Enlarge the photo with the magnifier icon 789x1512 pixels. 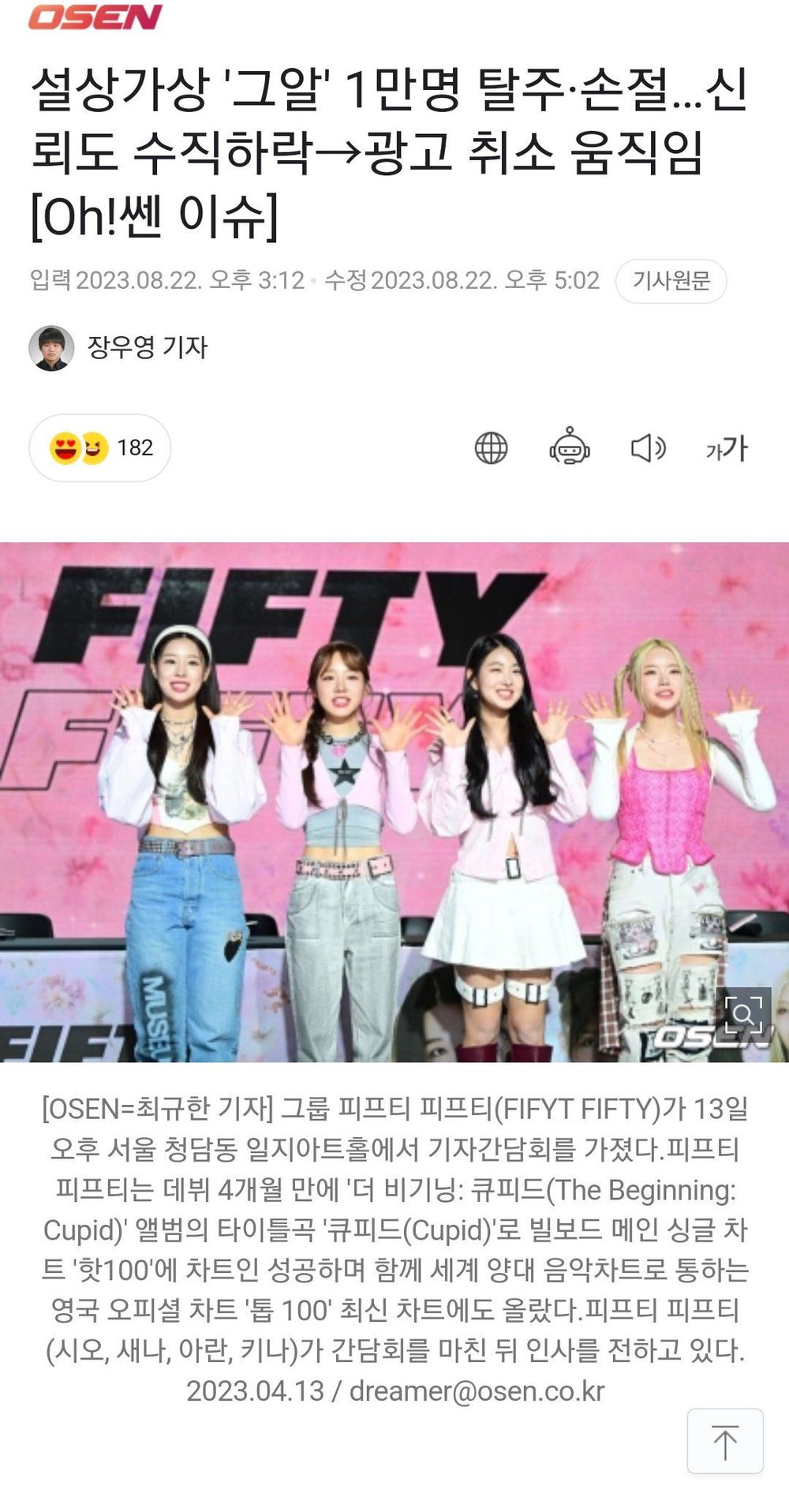click(x=743, y=1012)
